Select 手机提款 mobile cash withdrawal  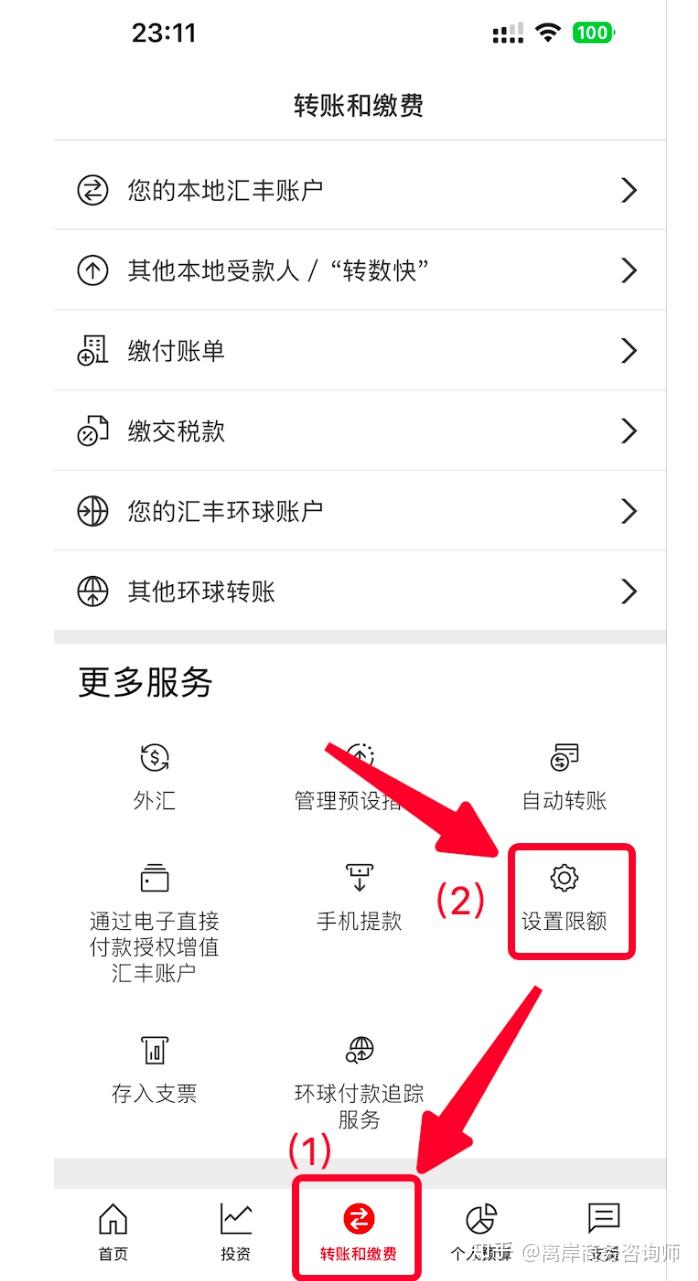(359, 898)
